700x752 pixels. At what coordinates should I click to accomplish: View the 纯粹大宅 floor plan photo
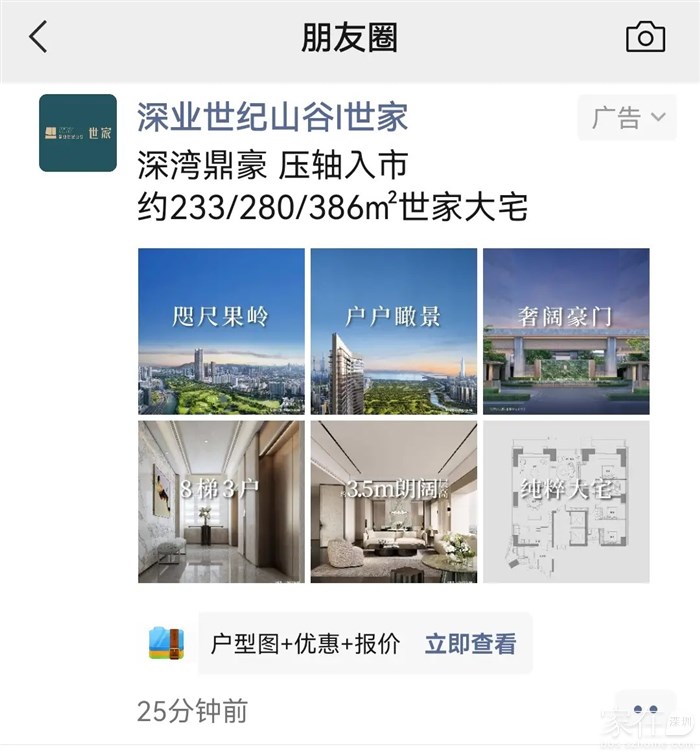(x=566, y=502)
